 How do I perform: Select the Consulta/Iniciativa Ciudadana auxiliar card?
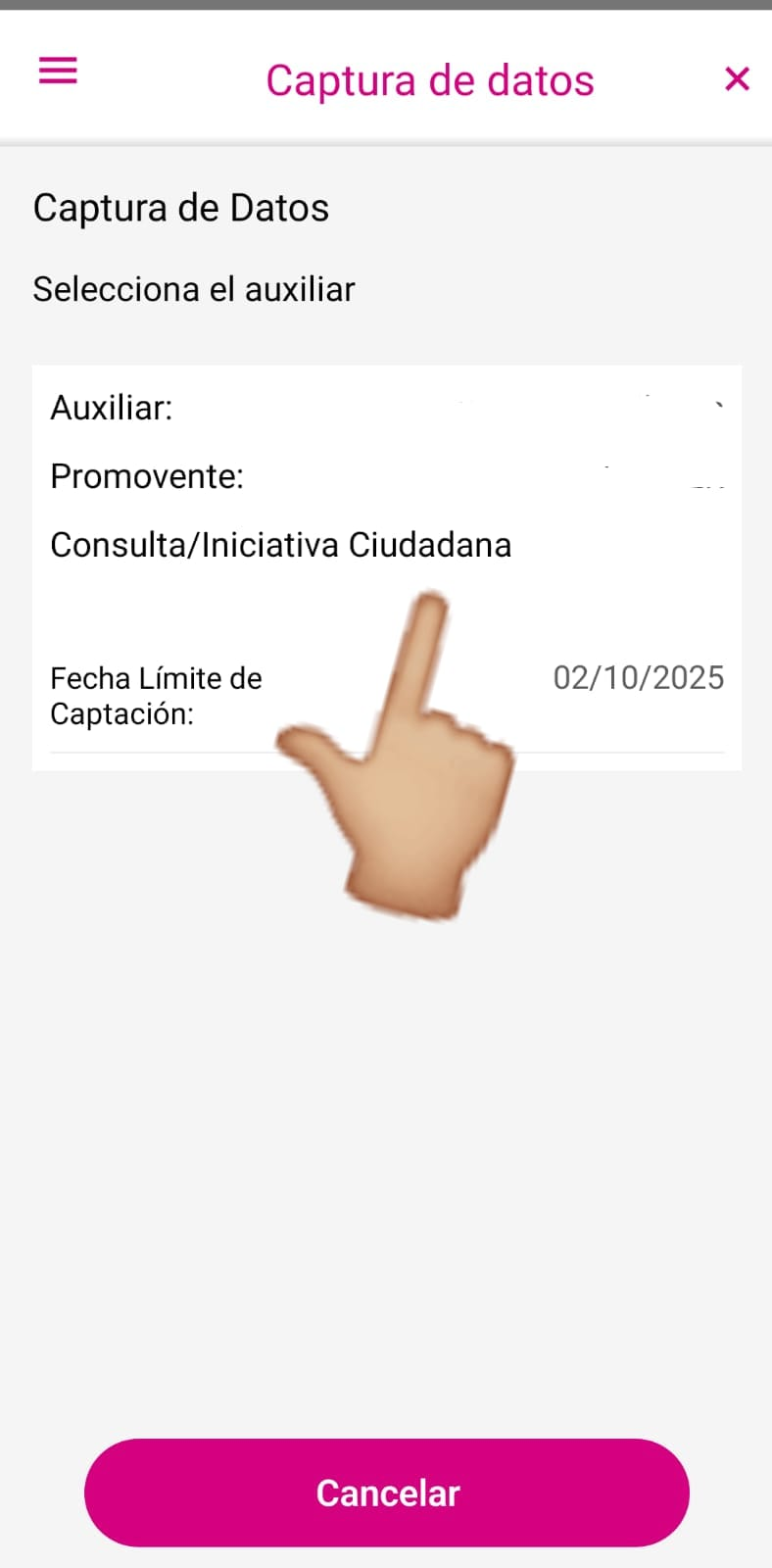387,567
